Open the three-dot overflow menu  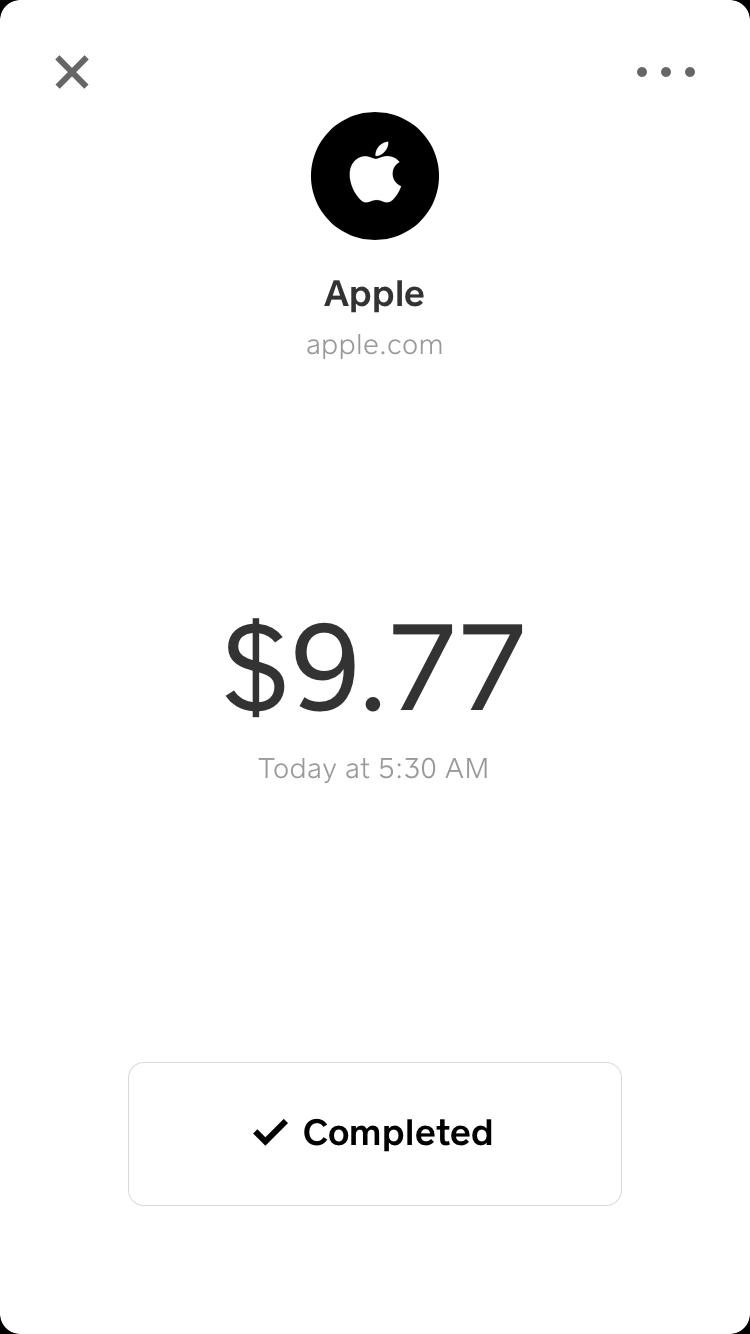666,72
